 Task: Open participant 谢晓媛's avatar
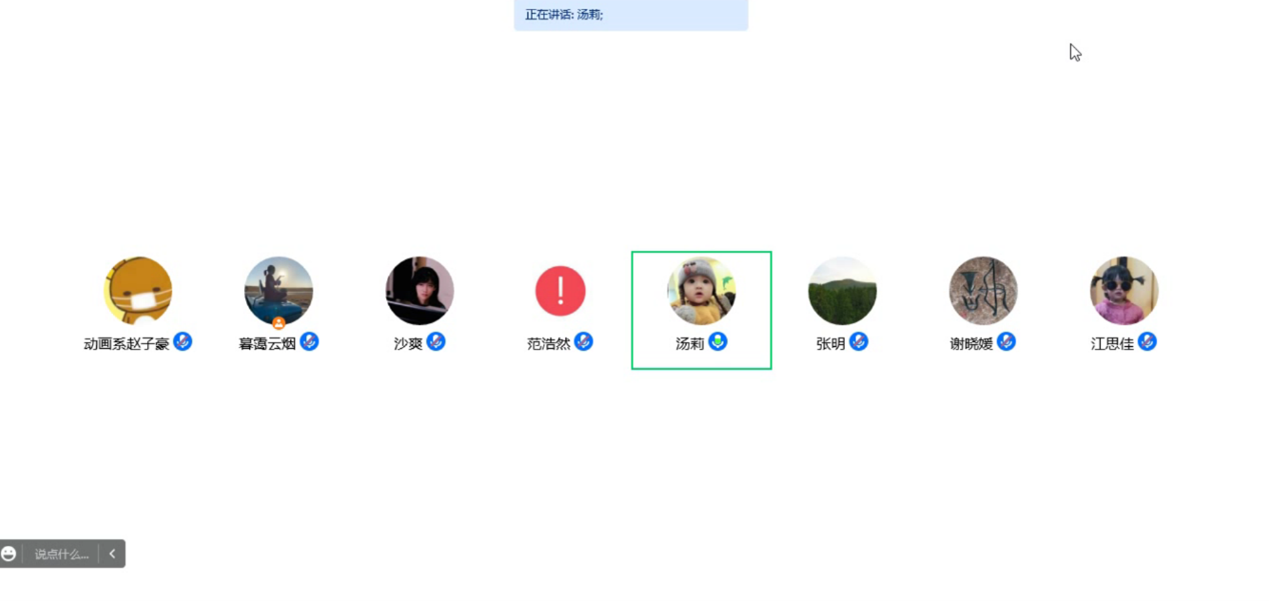click(983, 291)
